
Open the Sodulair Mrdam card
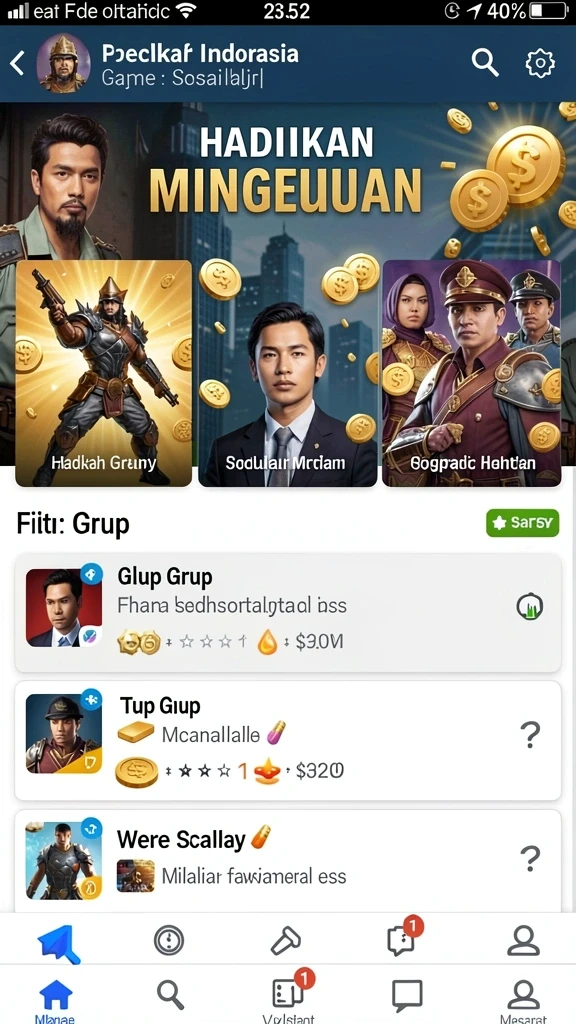(x=287, y=374)
